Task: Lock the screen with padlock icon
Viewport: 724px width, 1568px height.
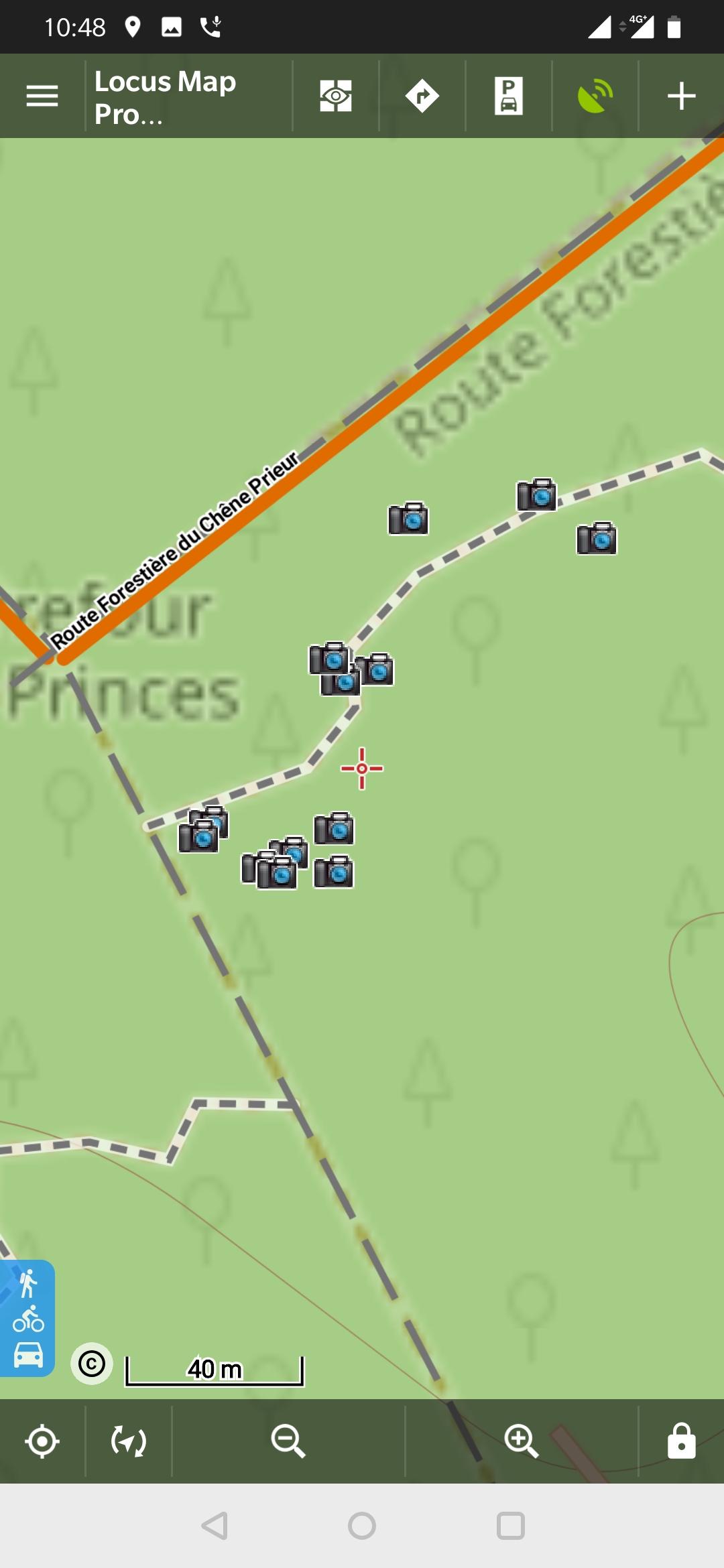Action: [682, 1441]
